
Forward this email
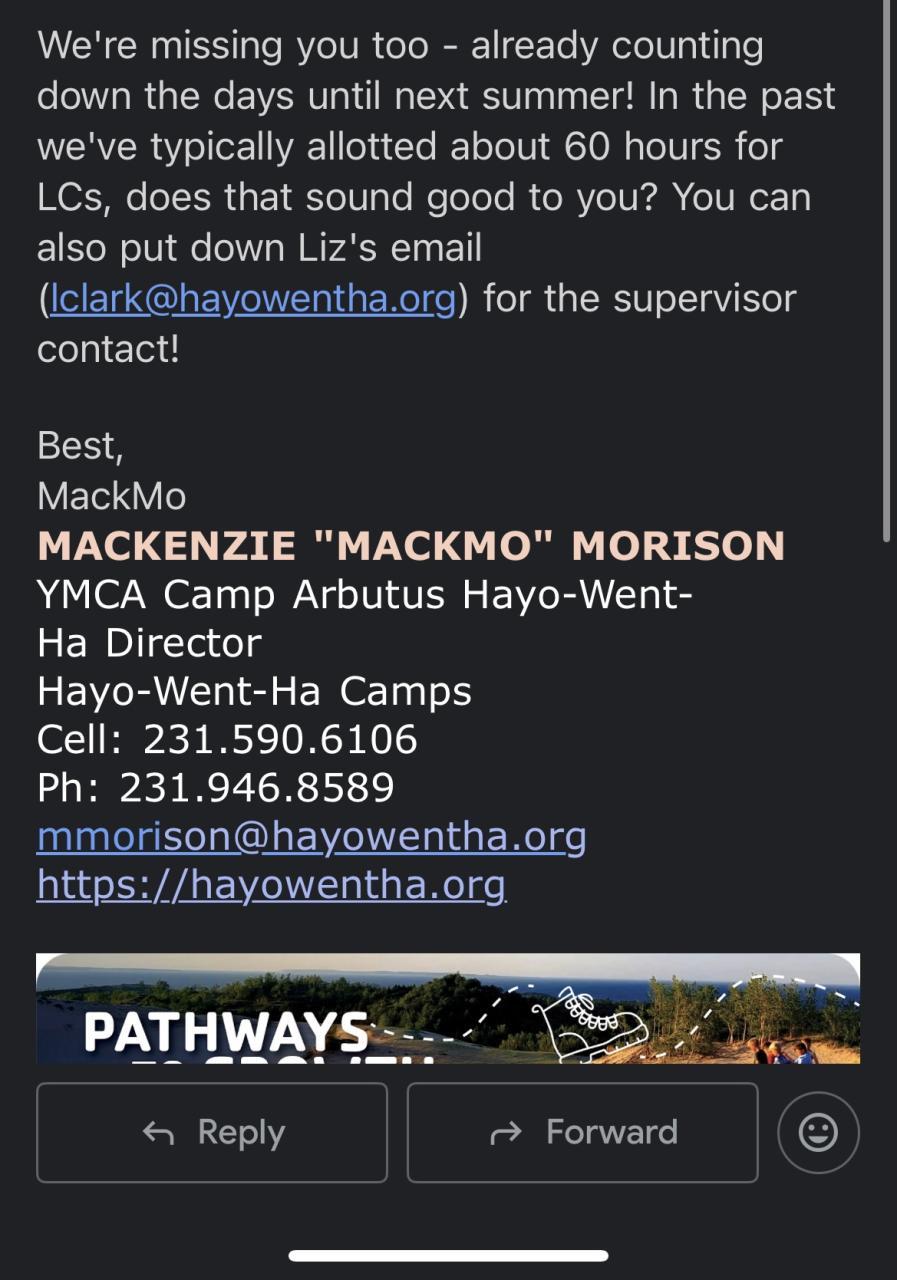pos(582,1132)
